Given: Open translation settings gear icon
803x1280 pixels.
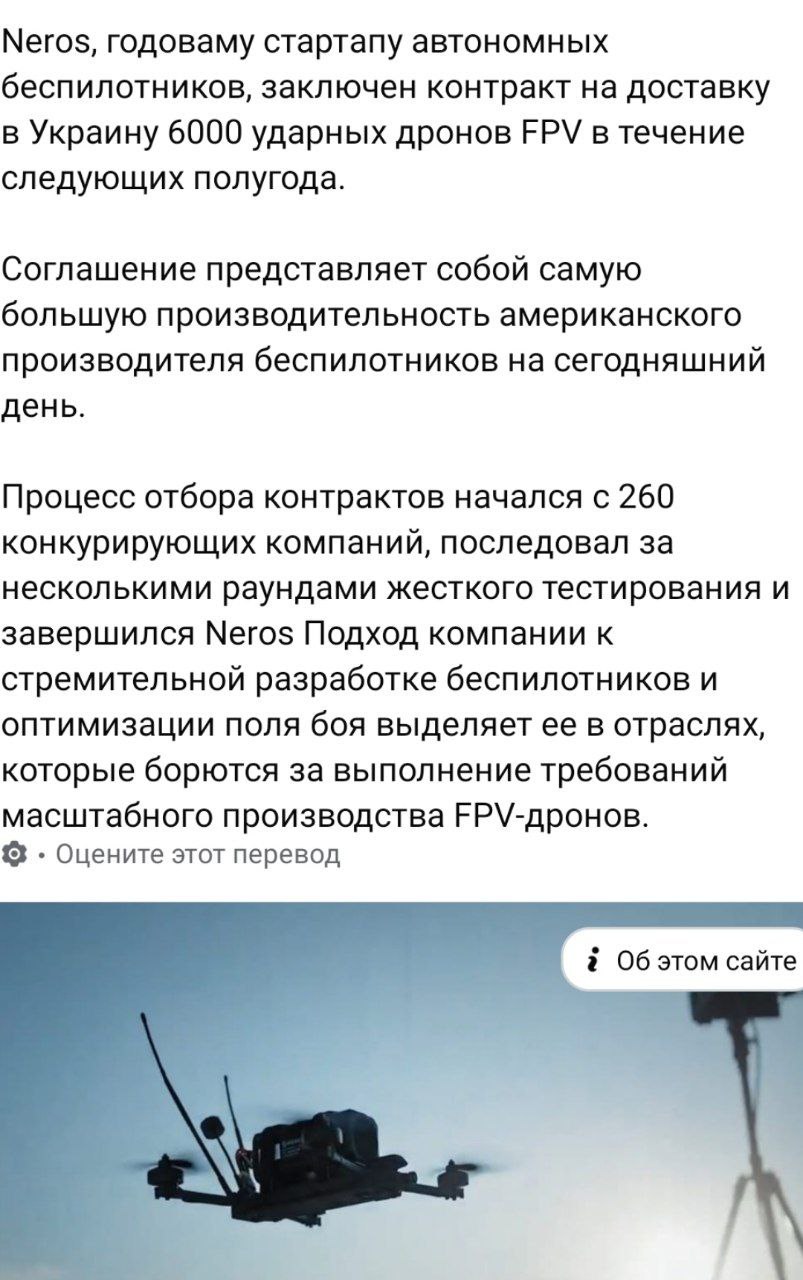Looking at the screenshot, I should point(15,855).
